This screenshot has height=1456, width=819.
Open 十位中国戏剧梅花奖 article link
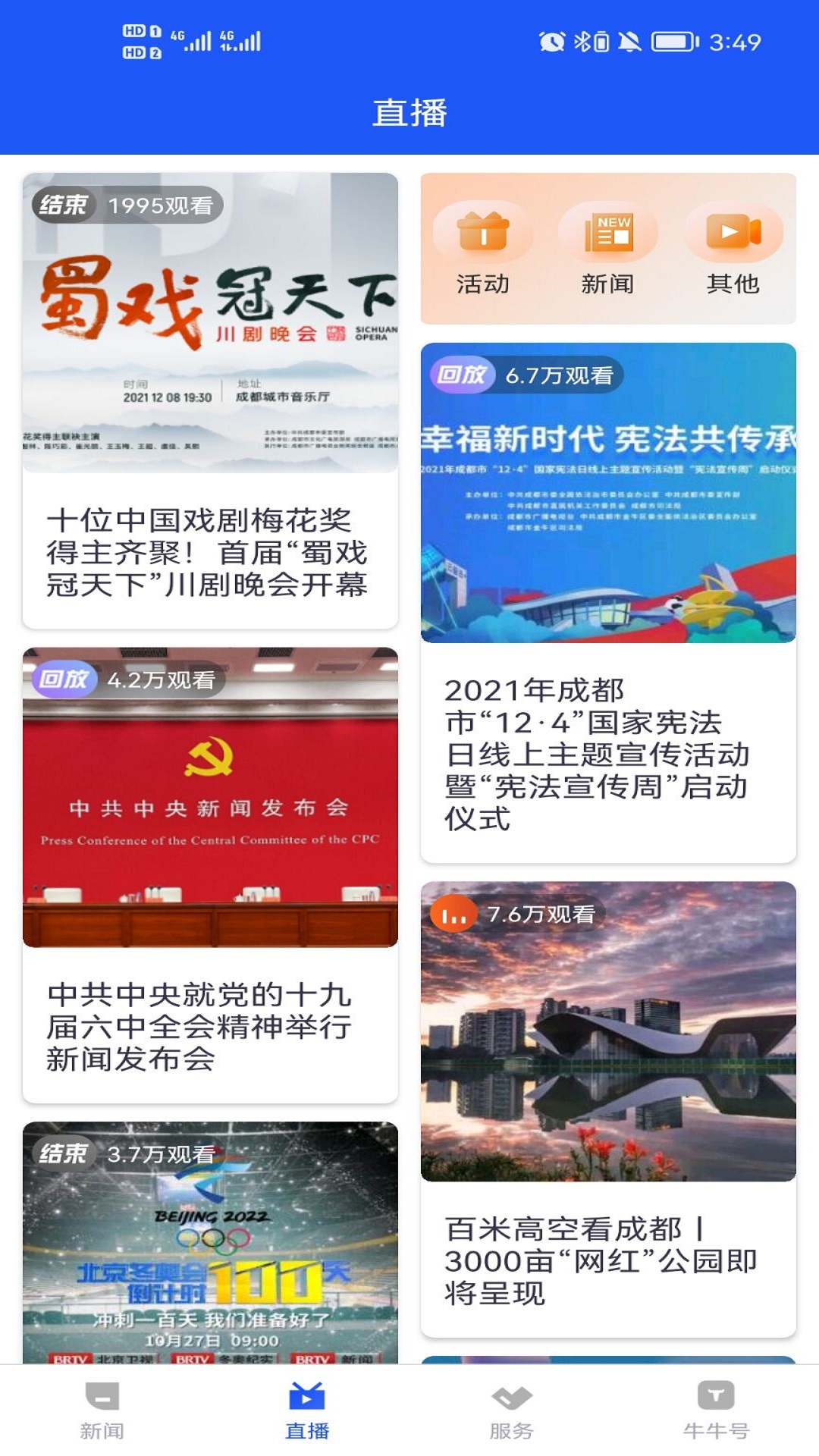click(x=208, y=556)
